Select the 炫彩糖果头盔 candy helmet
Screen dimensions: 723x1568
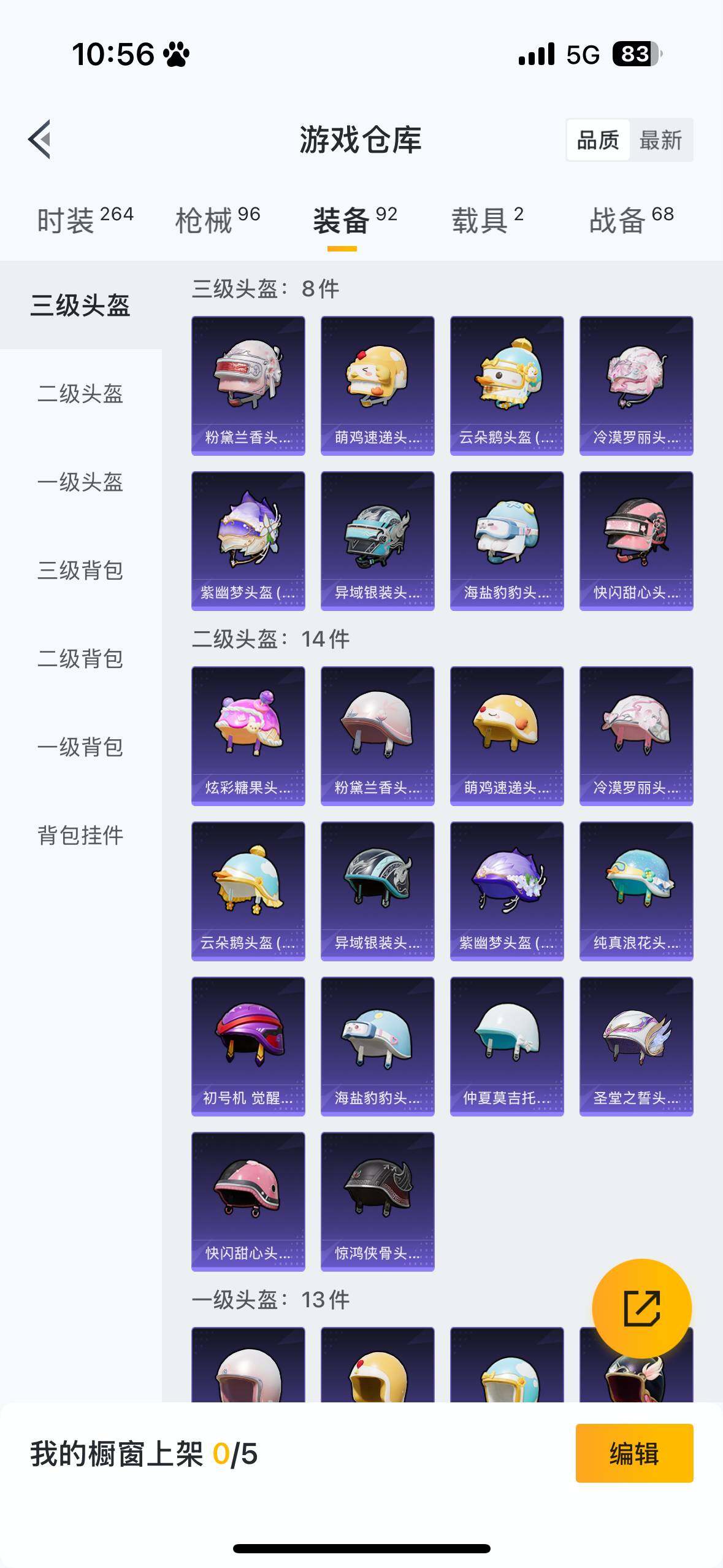[x=248, y=734]
